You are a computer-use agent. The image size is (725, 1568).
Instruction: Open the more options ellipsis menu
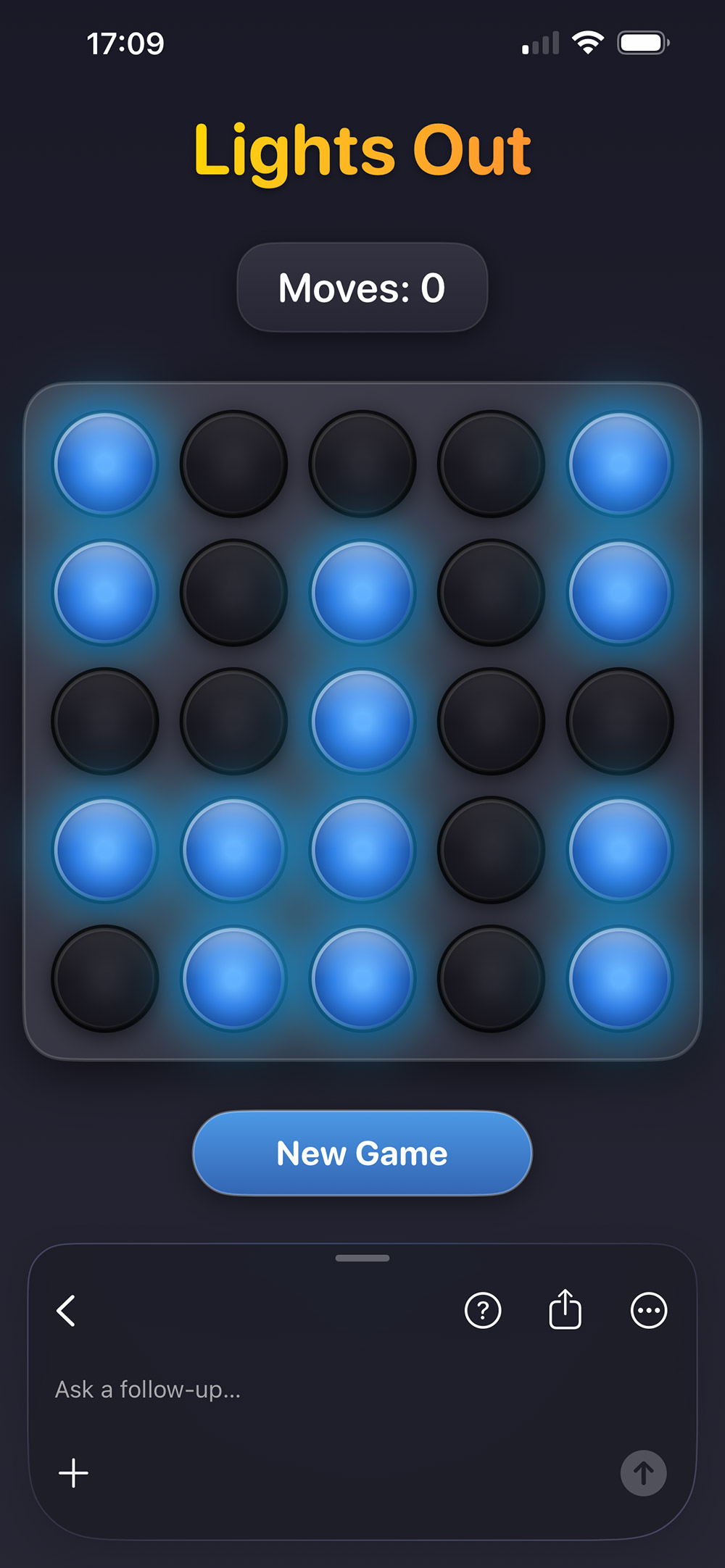point(649,1311)
